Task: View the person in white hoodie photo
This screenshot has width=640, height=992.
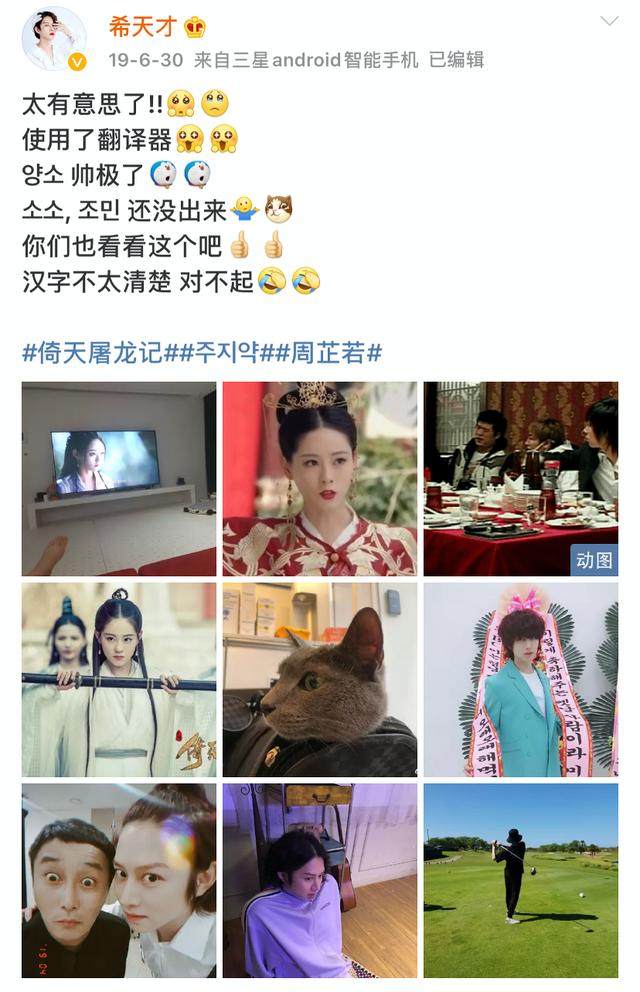Action: [320, 881]
